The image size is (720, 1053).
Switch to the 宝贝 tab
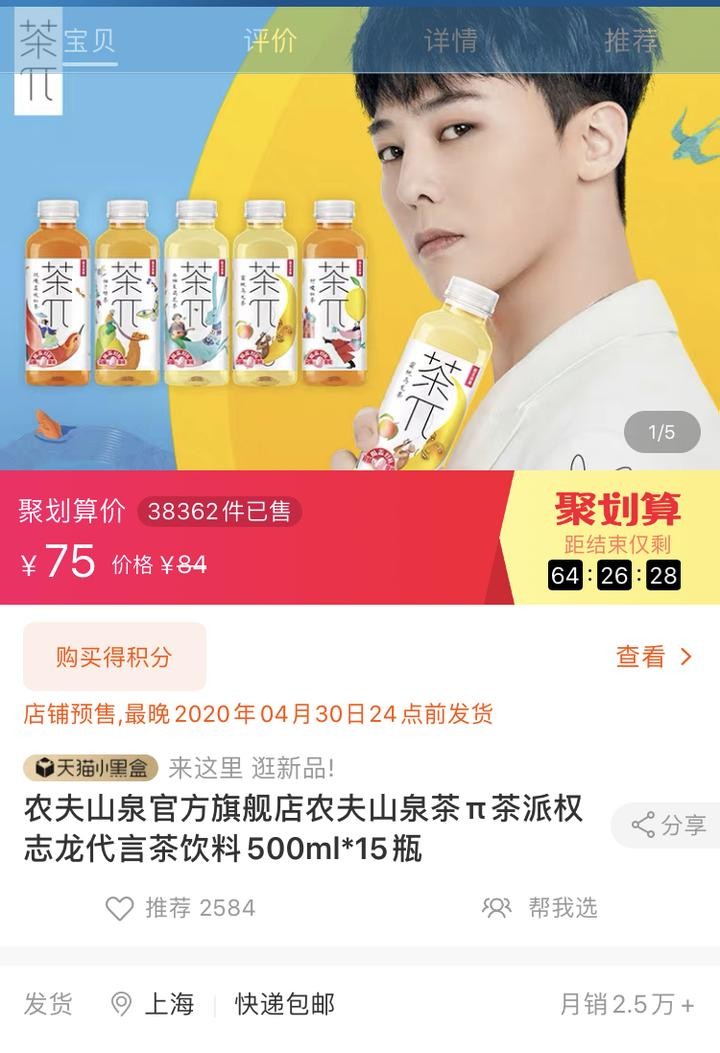pyautogui.click(x=90, y=41)
